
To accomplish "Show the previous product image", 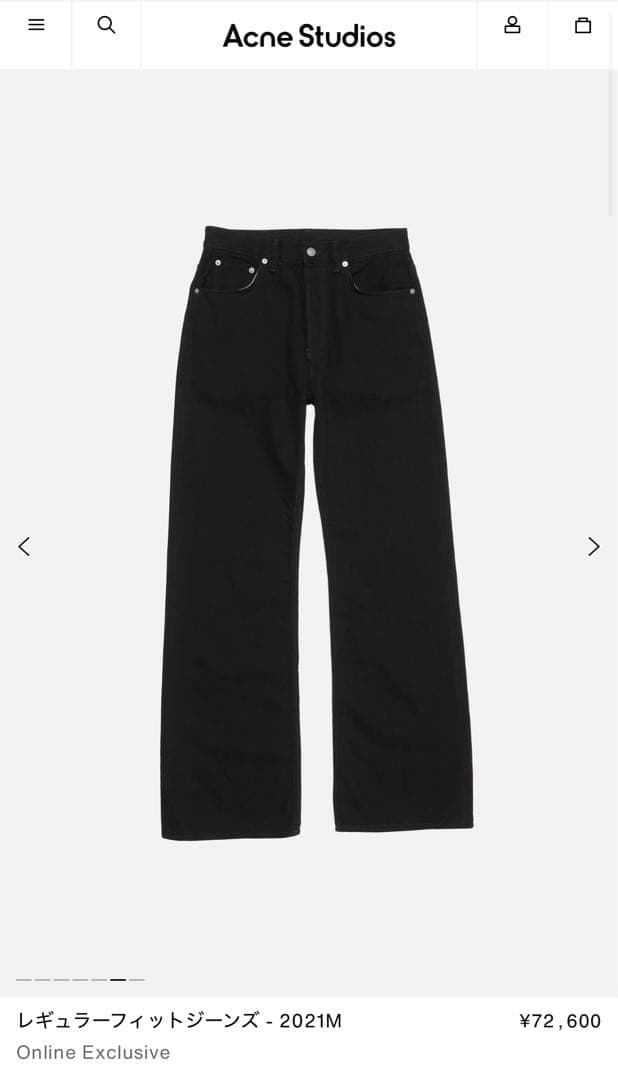I will [24, 546].
